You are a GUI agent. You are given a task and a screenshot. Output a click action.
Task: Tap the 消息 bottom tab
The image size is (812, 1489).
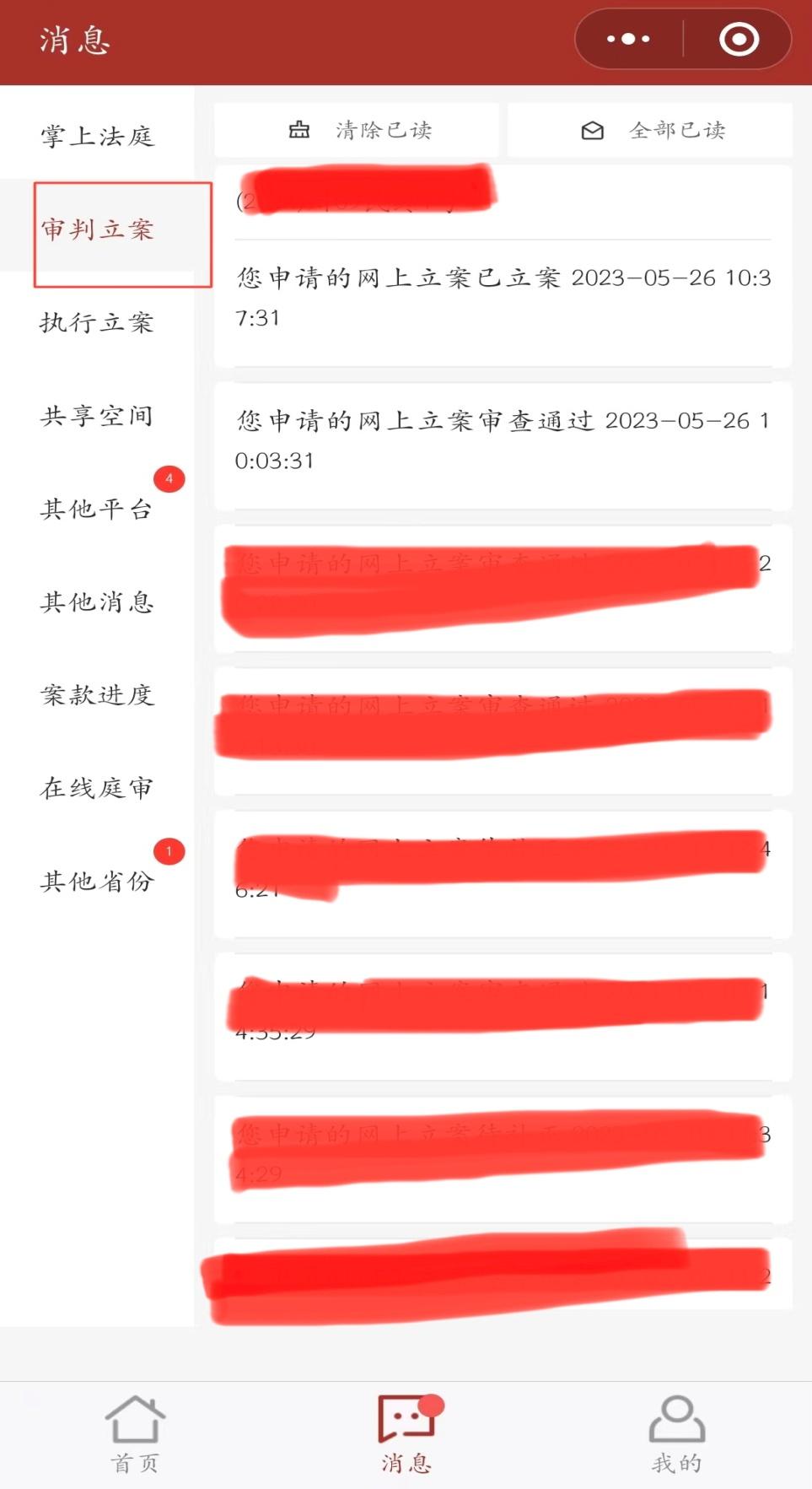[406, 1433]
